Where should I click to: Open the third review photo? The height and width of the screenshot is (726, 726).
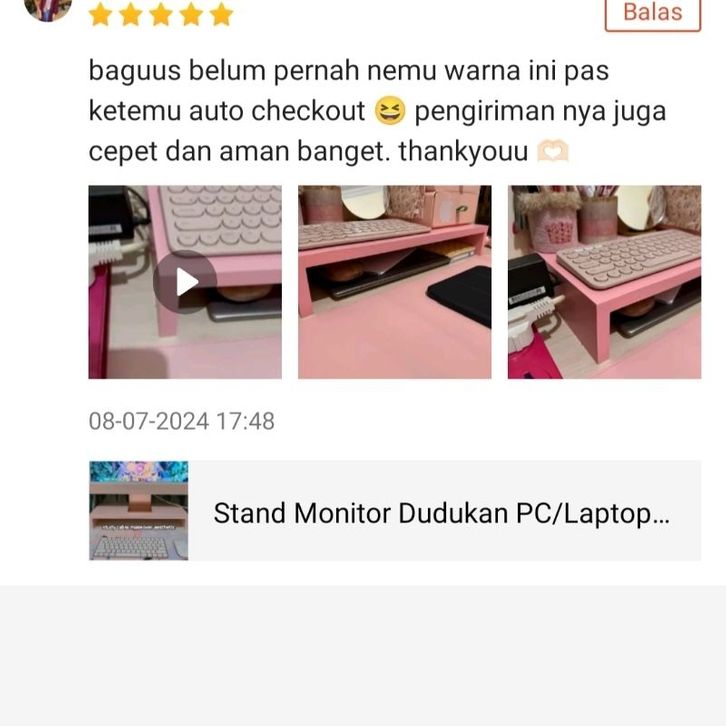(603, 282)
